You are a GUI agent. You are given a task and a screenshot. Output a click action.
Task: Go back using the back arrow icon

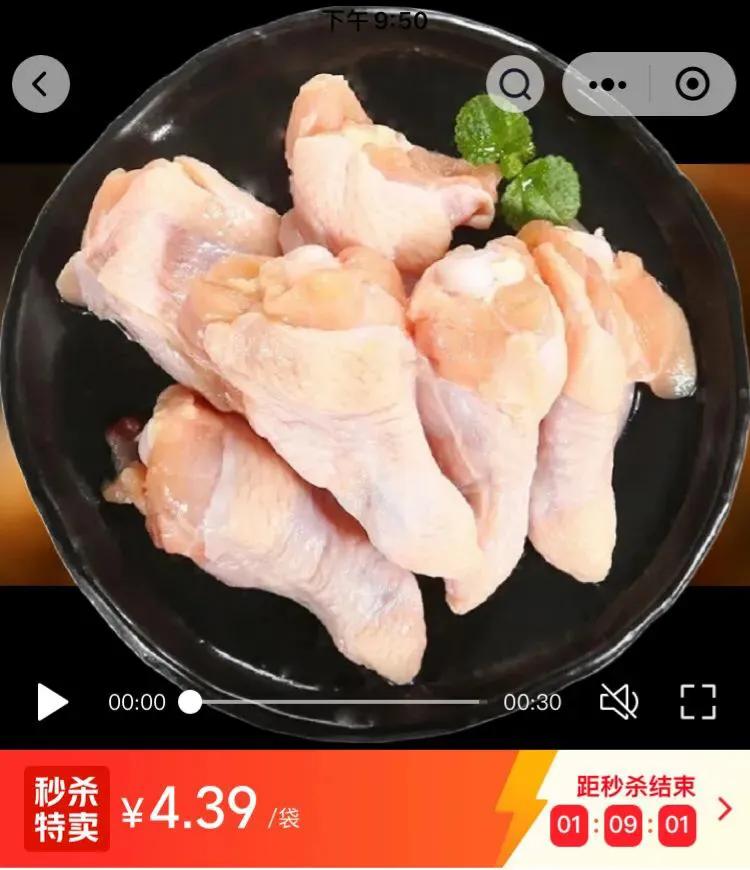point(40,83)
